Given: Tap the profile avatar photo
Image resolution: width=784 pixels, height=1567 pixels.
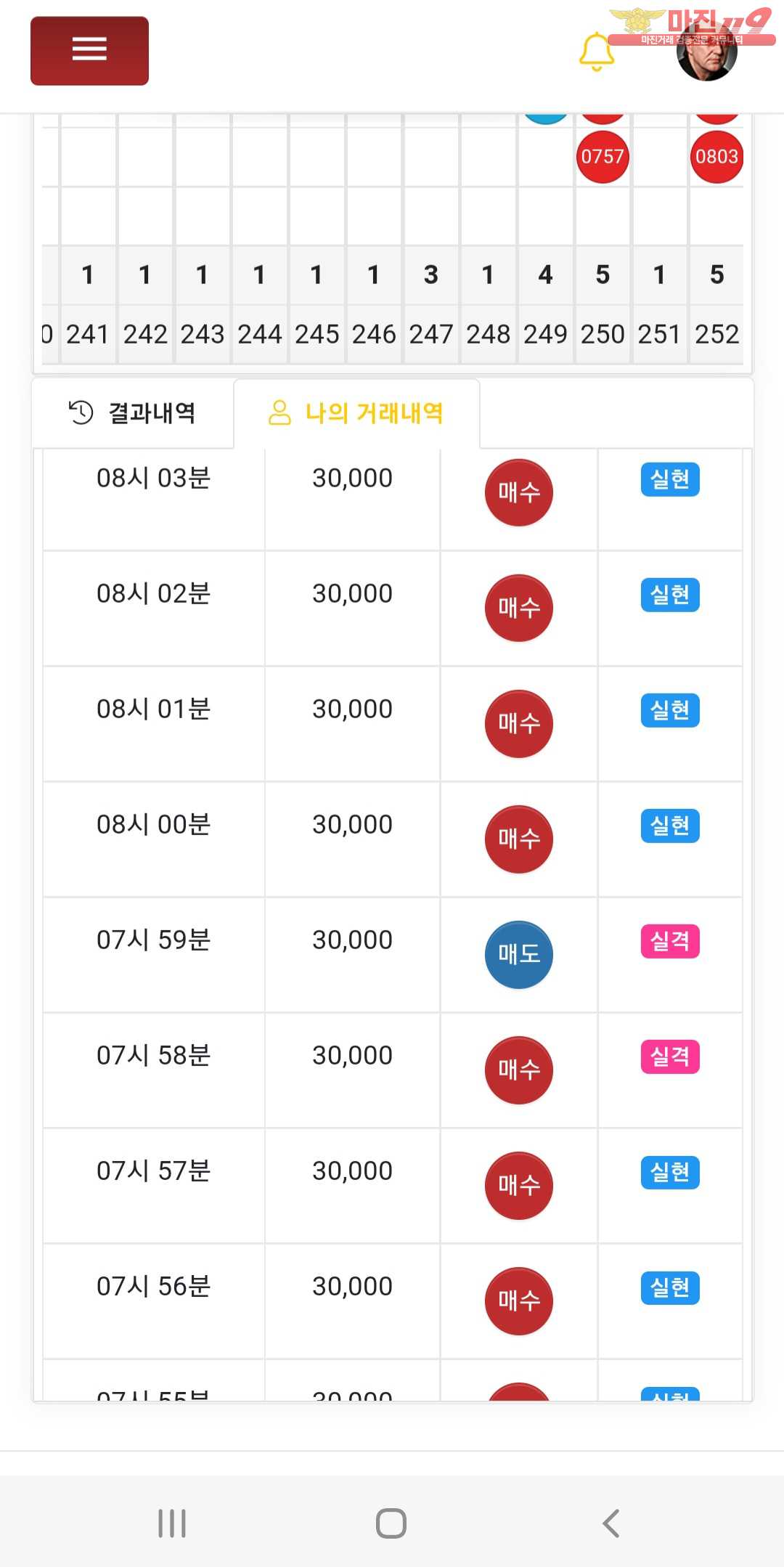Looking at the screenshot, I should [706, 51].
